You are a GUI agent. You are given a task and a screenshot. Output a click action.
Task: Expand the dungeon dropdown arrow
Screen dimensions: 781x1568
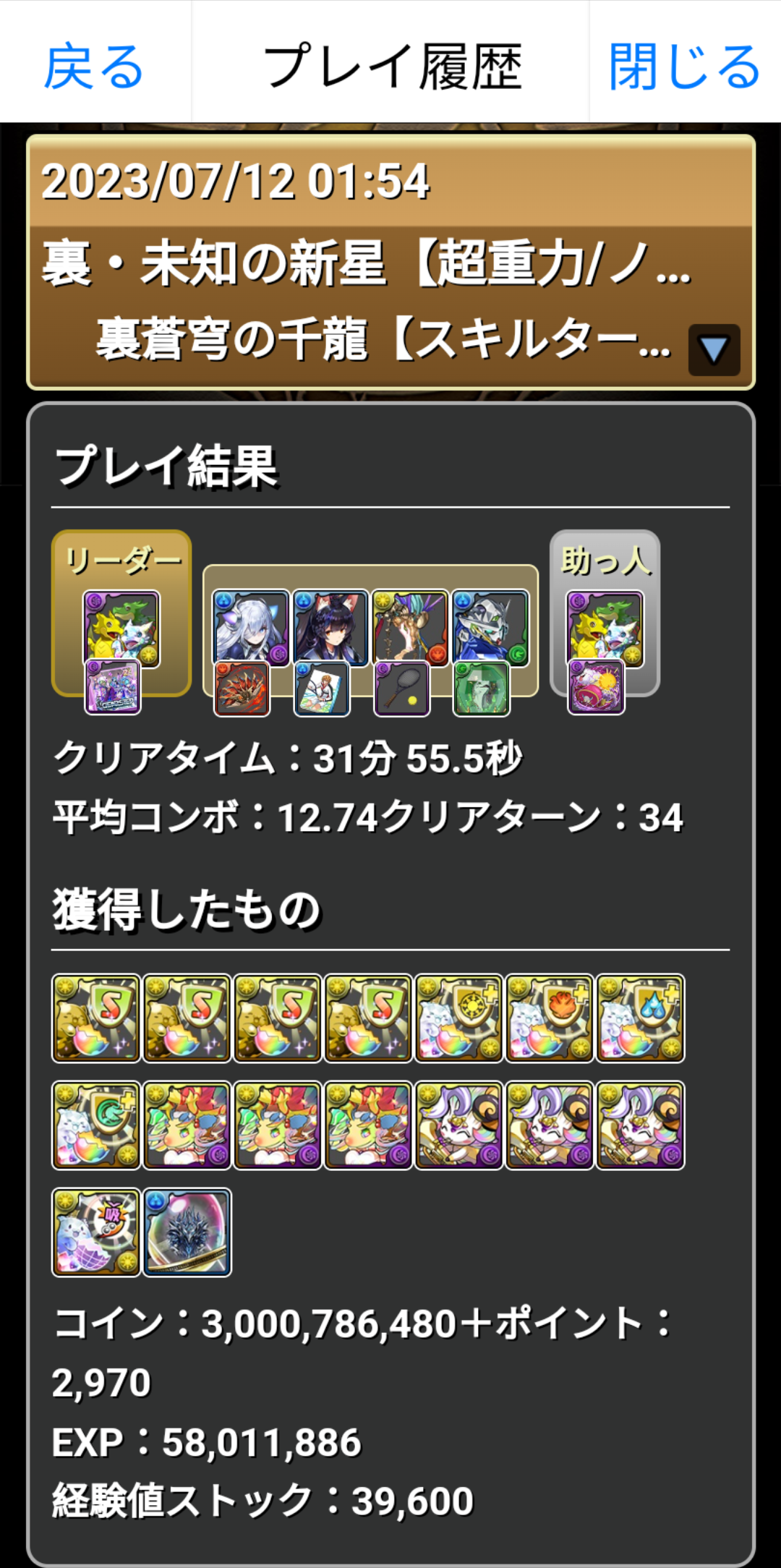coord(714,350)
